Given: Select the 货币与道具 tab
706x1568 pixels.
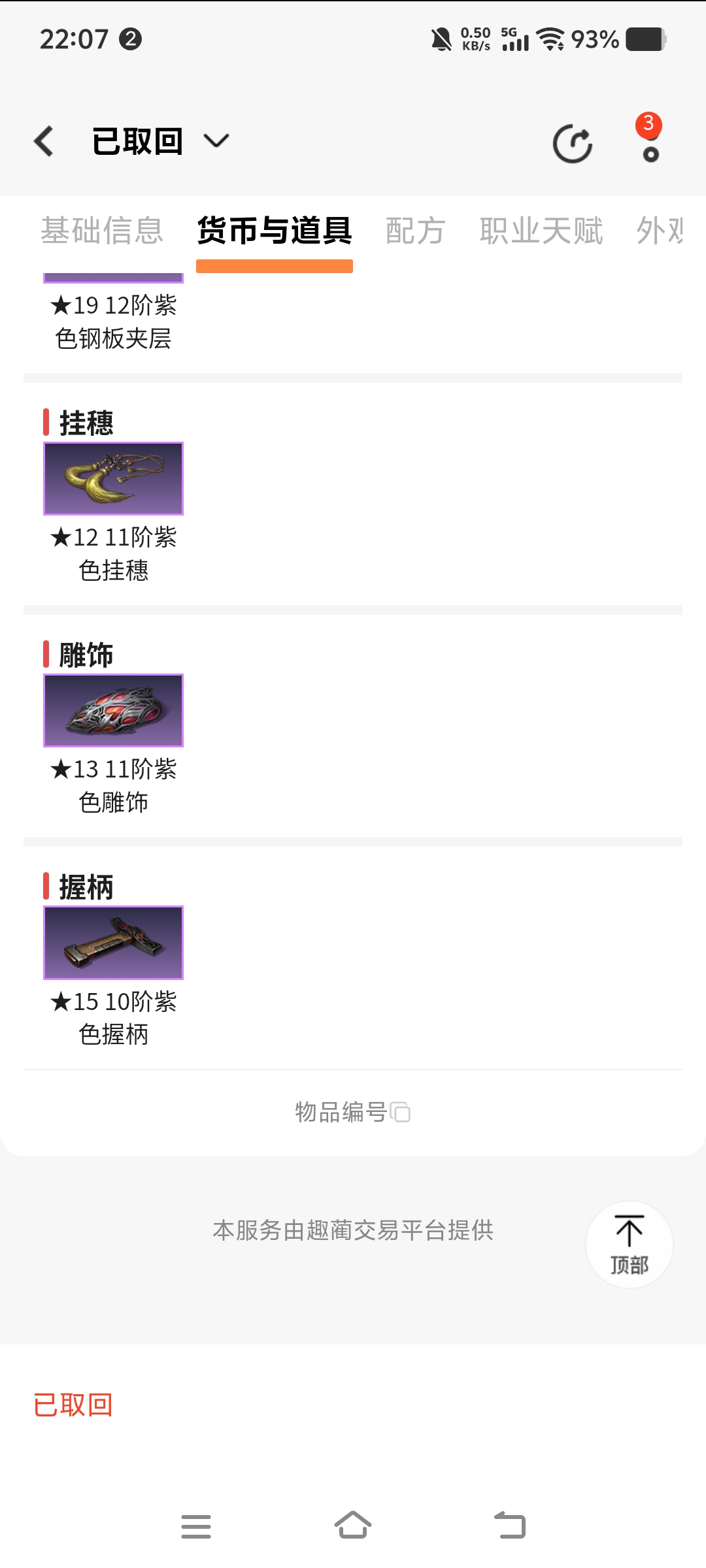Looking at the screenshot, I should tap(275, 231).
